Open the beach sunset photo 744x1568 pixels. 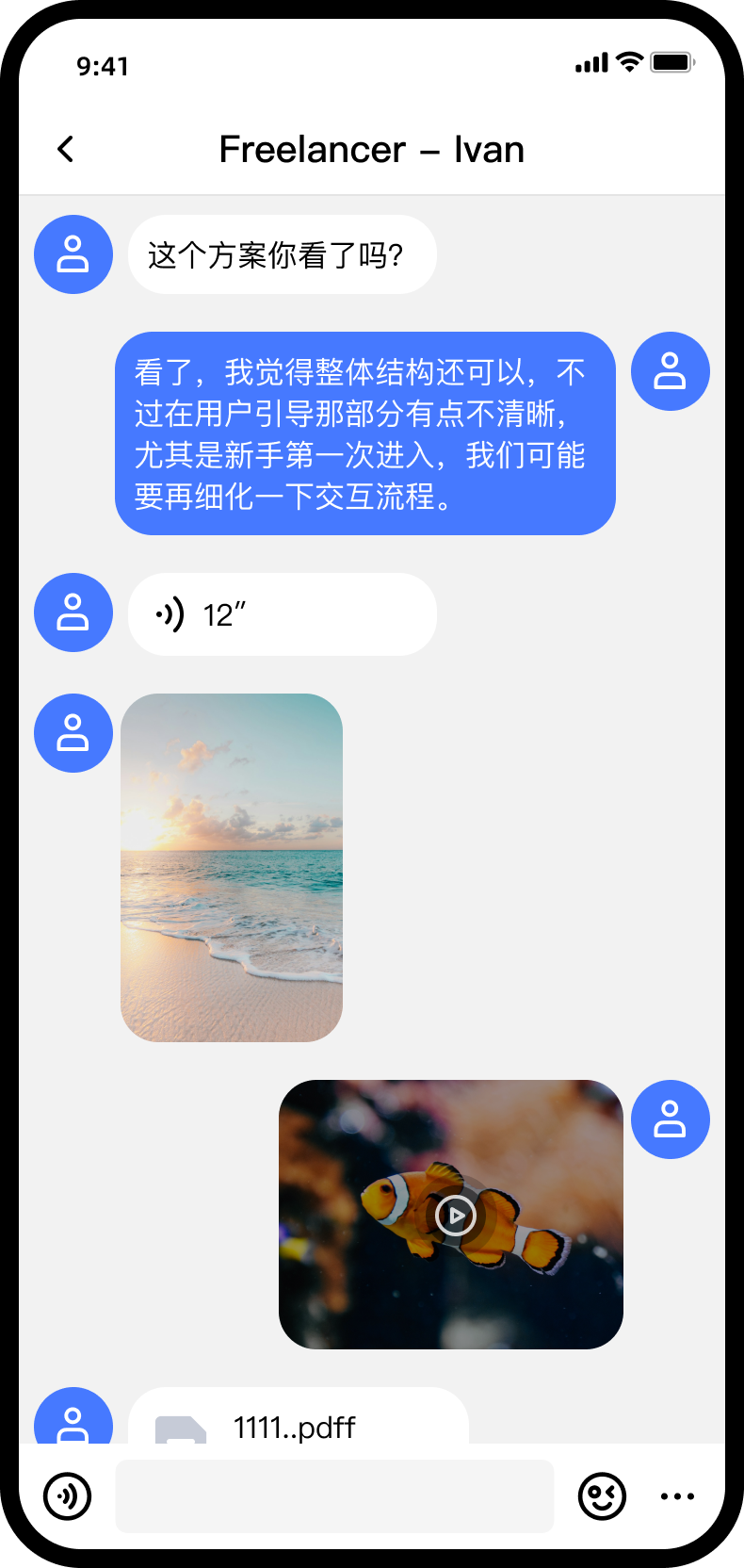[232, 867]
